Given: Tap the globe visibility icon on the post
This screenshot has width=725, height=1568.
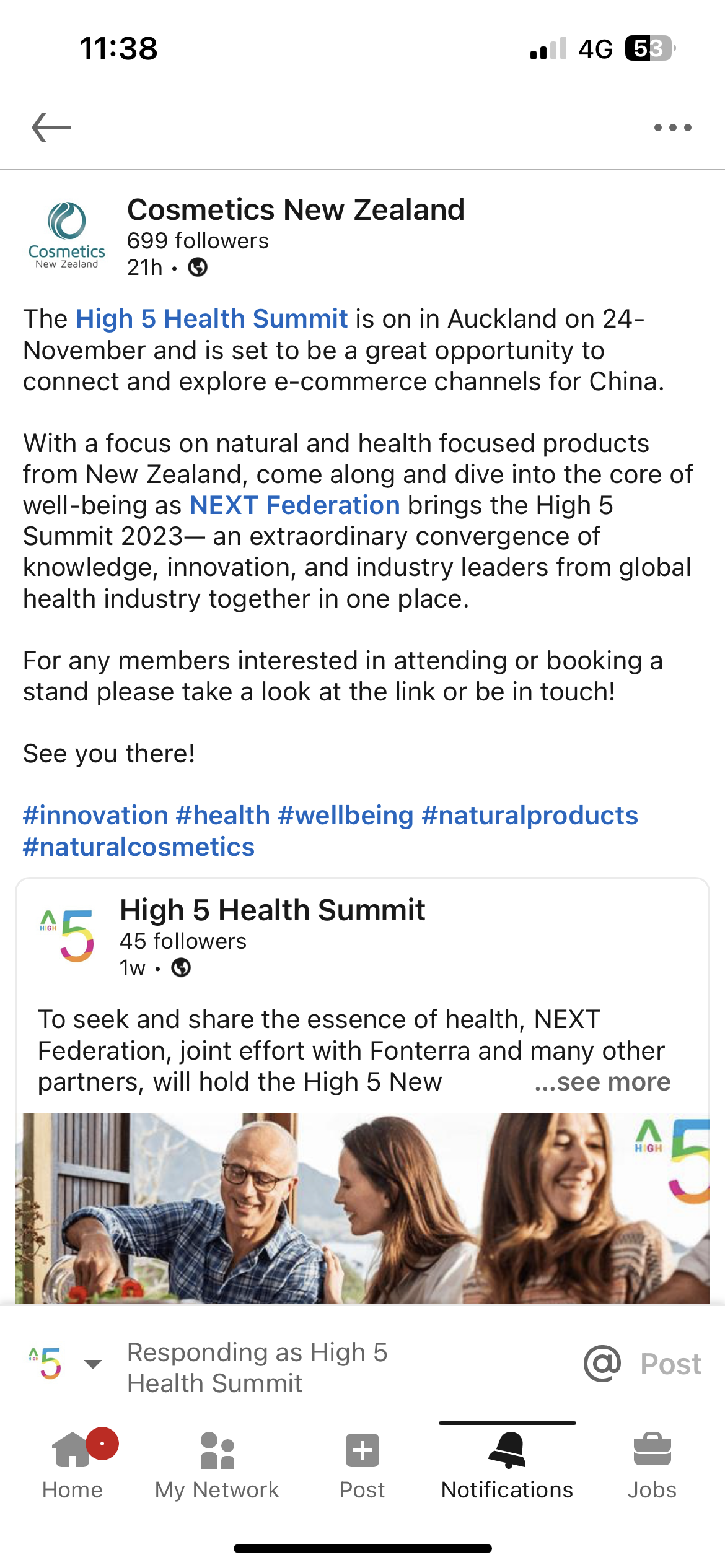Looking at the screenshot, I should [200, 269].
